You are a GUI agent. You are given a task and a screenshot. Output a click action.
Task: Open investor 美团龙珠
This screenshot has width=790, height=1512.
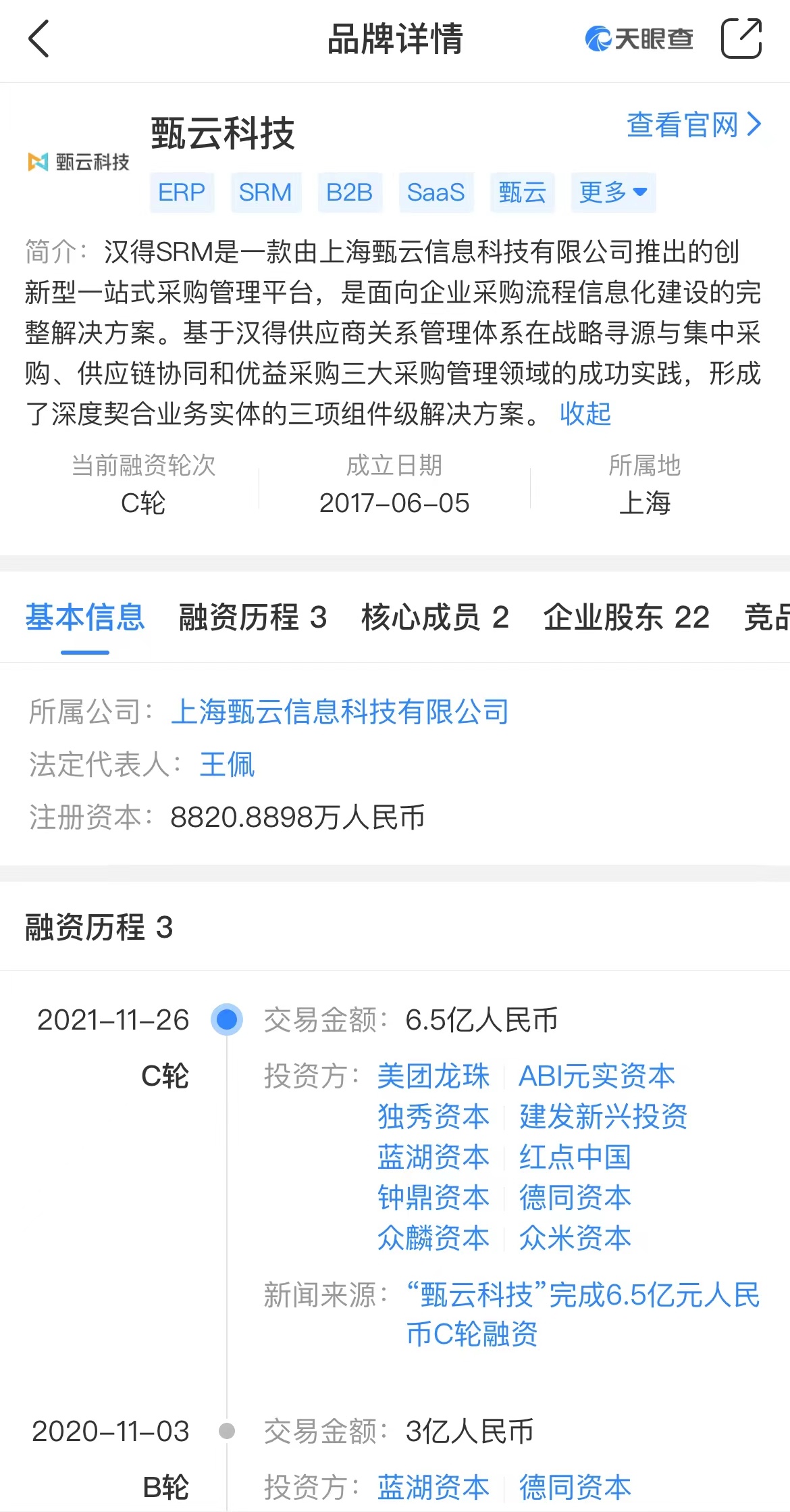[433, 1076]
